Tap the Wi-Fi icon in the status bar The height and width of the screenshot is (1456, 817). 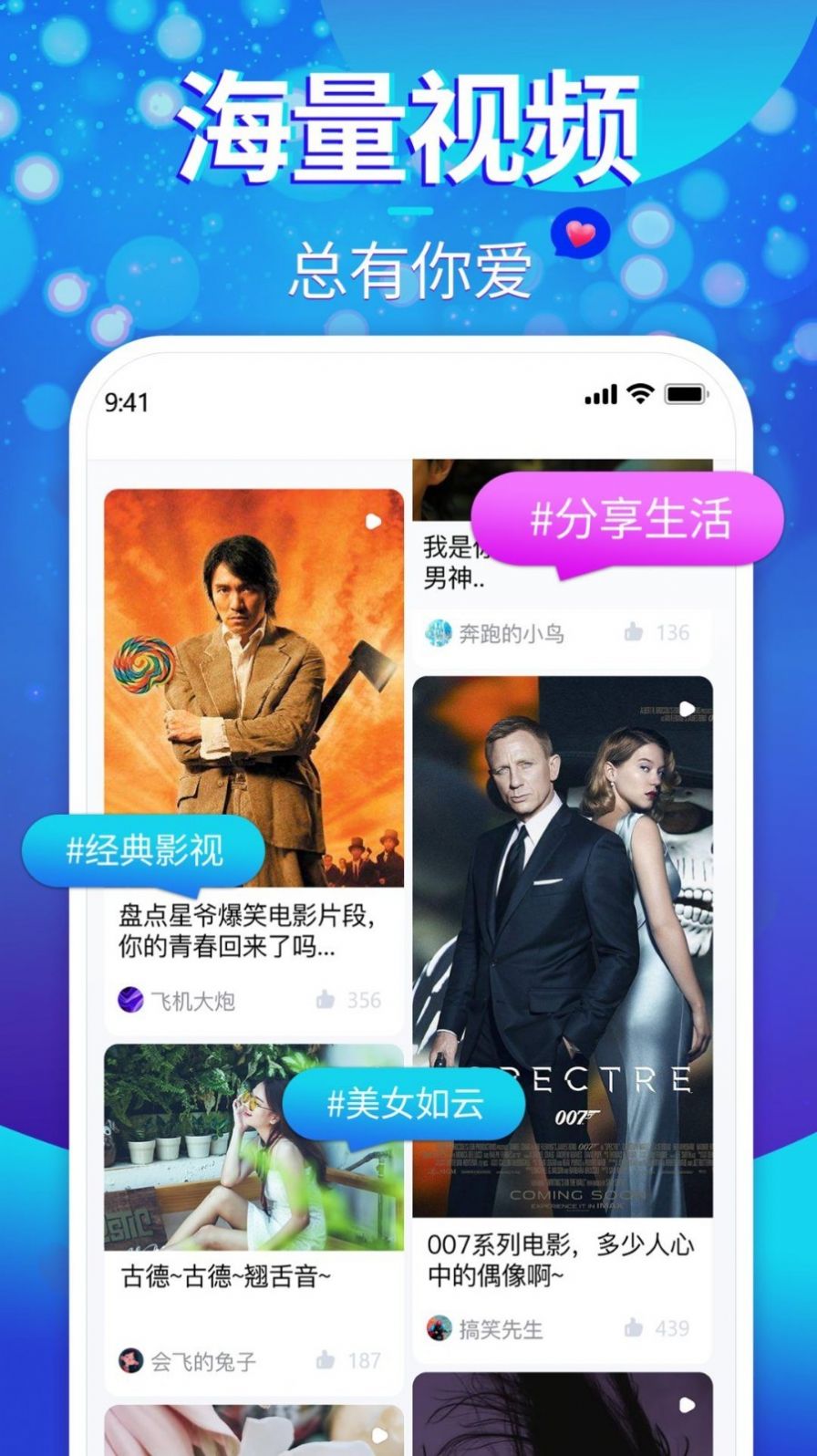click(x=641, y=395)
